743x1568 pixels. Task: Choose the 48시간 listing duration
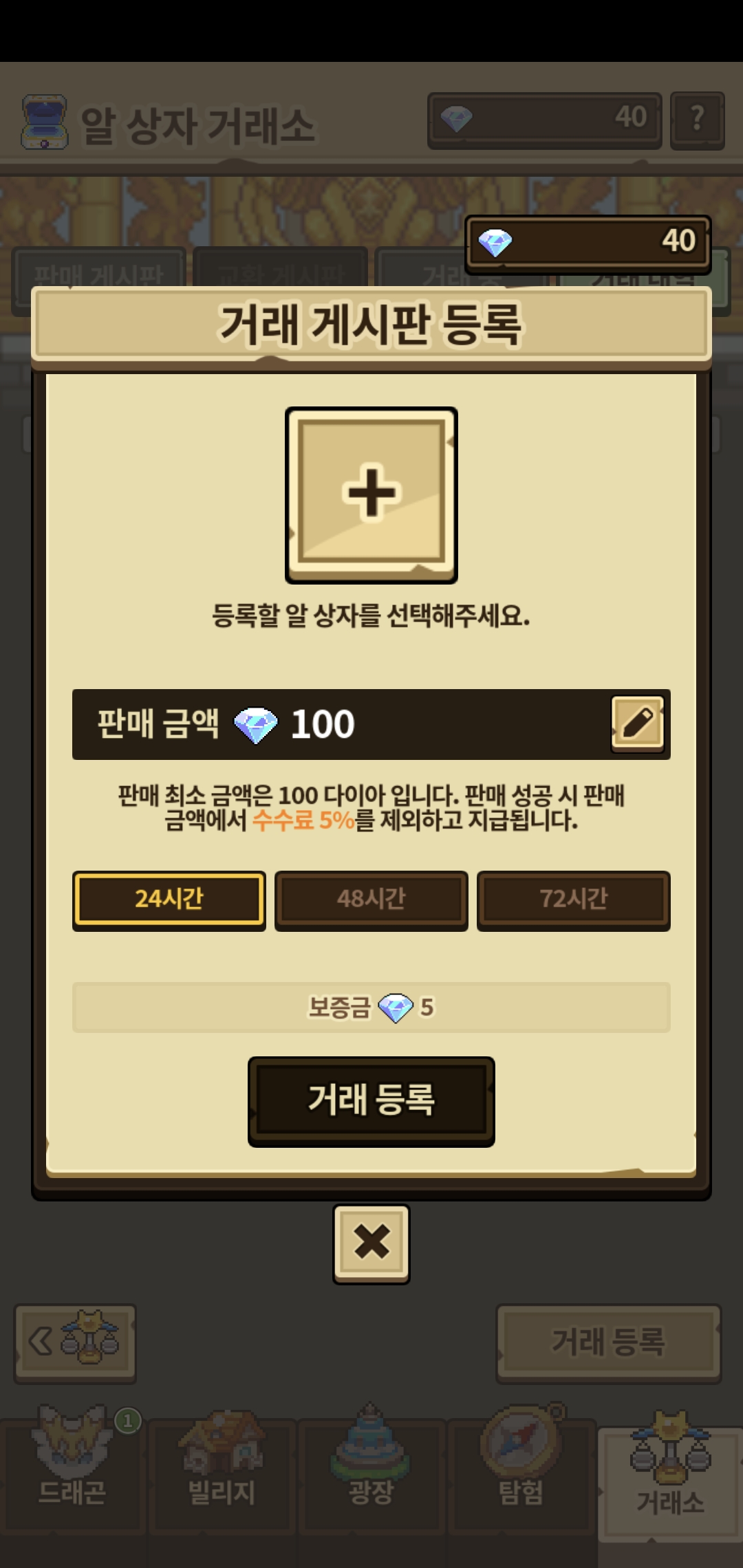[371, 900]
